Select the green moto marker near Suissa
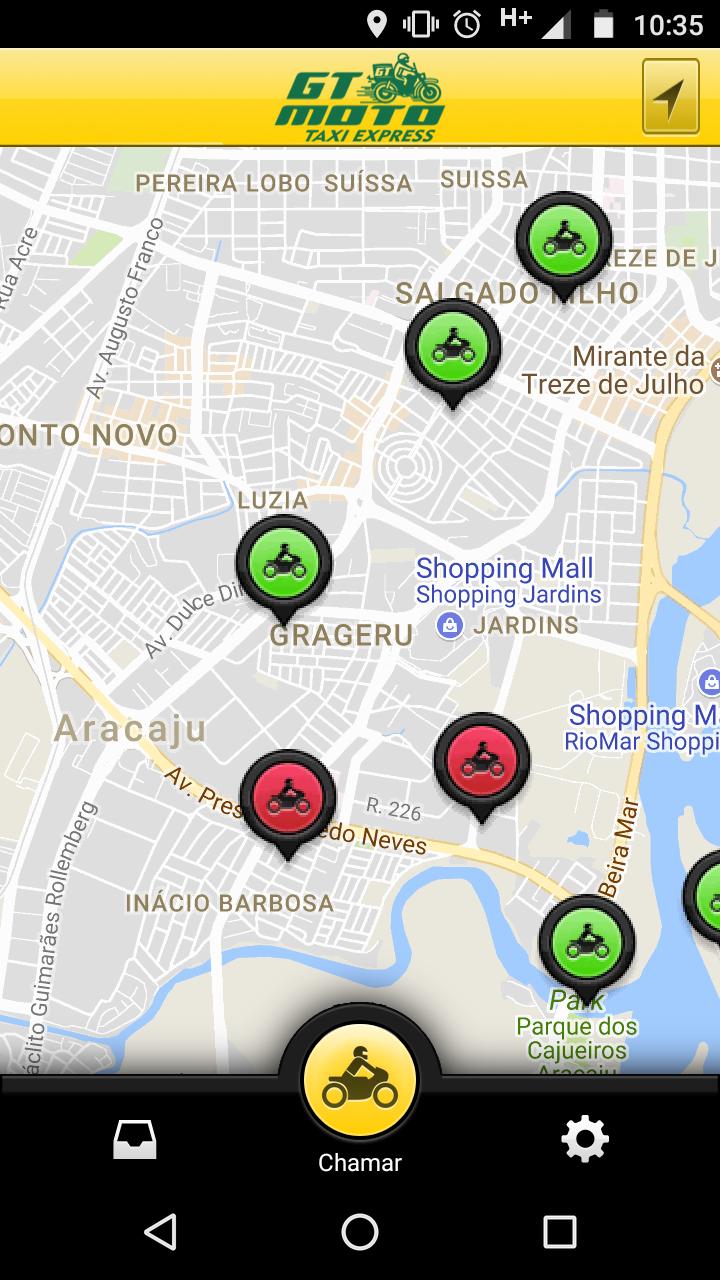Viewport: 720px width, 1280px height. click(x=564, y=240)
